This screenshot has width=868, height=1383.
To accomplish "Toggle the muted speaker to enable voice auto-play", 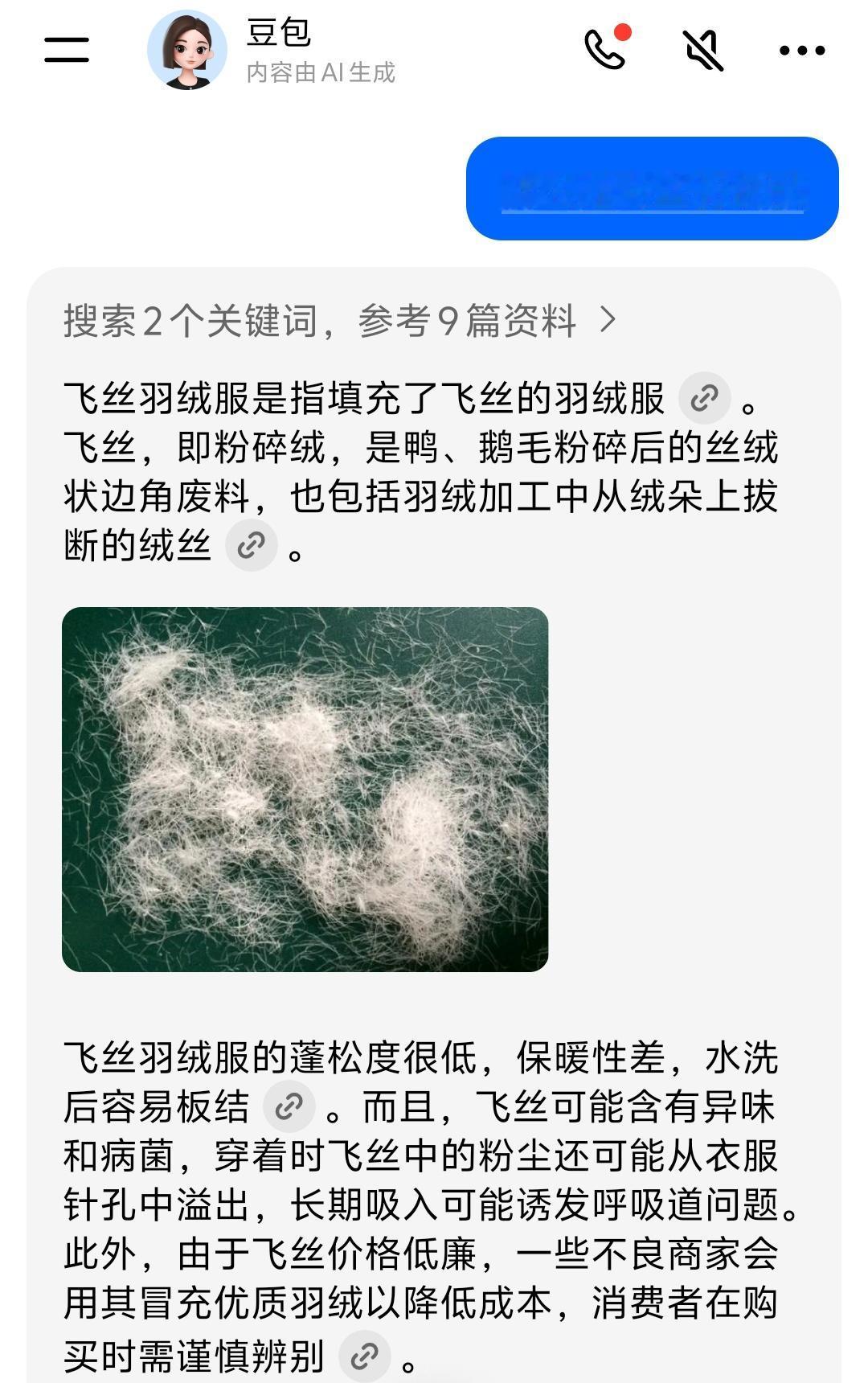I will [702, 50].
